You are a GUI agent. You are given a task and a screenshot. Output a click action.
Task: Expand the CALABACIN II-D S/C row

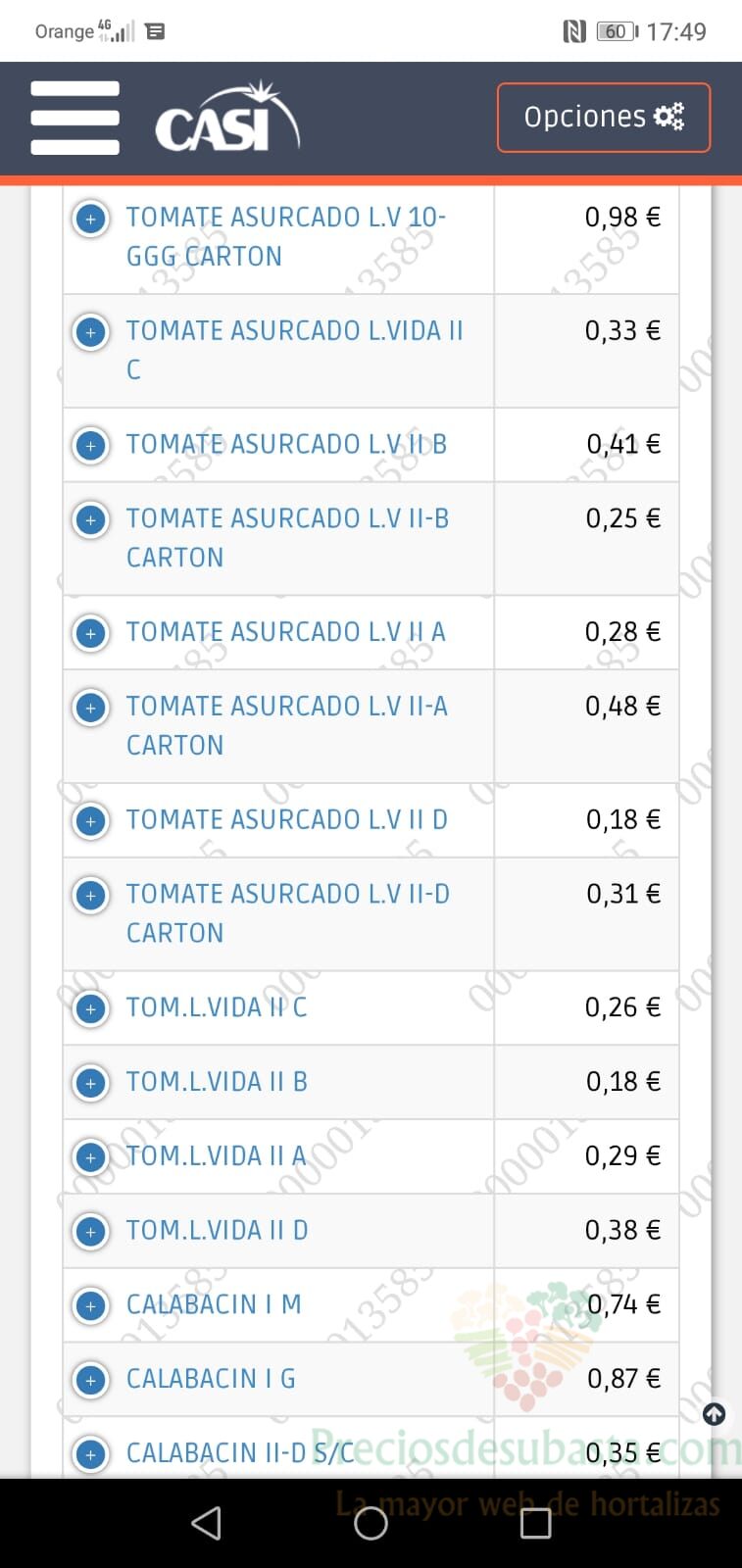point(91,1454)
